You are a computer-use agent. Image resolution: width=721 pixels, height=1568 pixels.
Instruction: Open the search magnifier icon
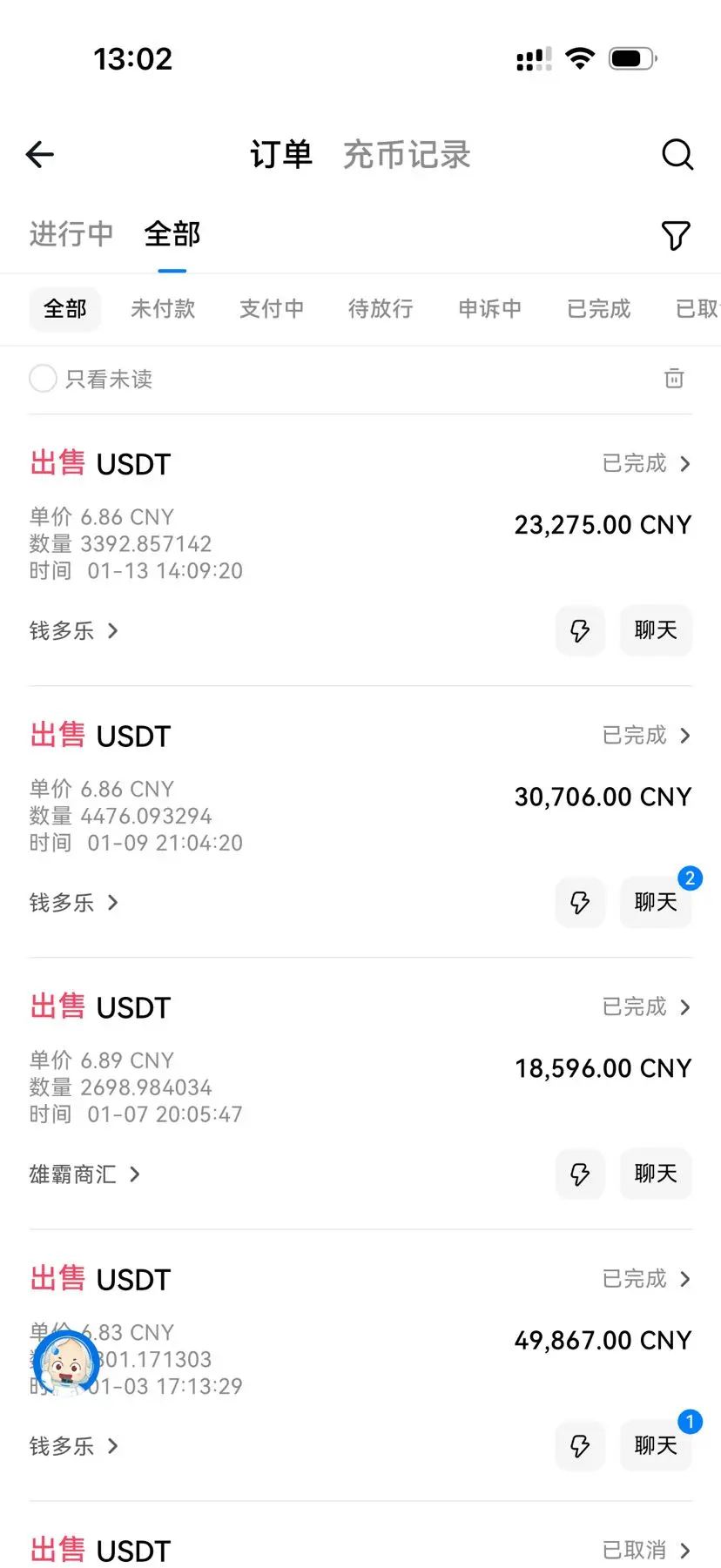tap(677, 155)
